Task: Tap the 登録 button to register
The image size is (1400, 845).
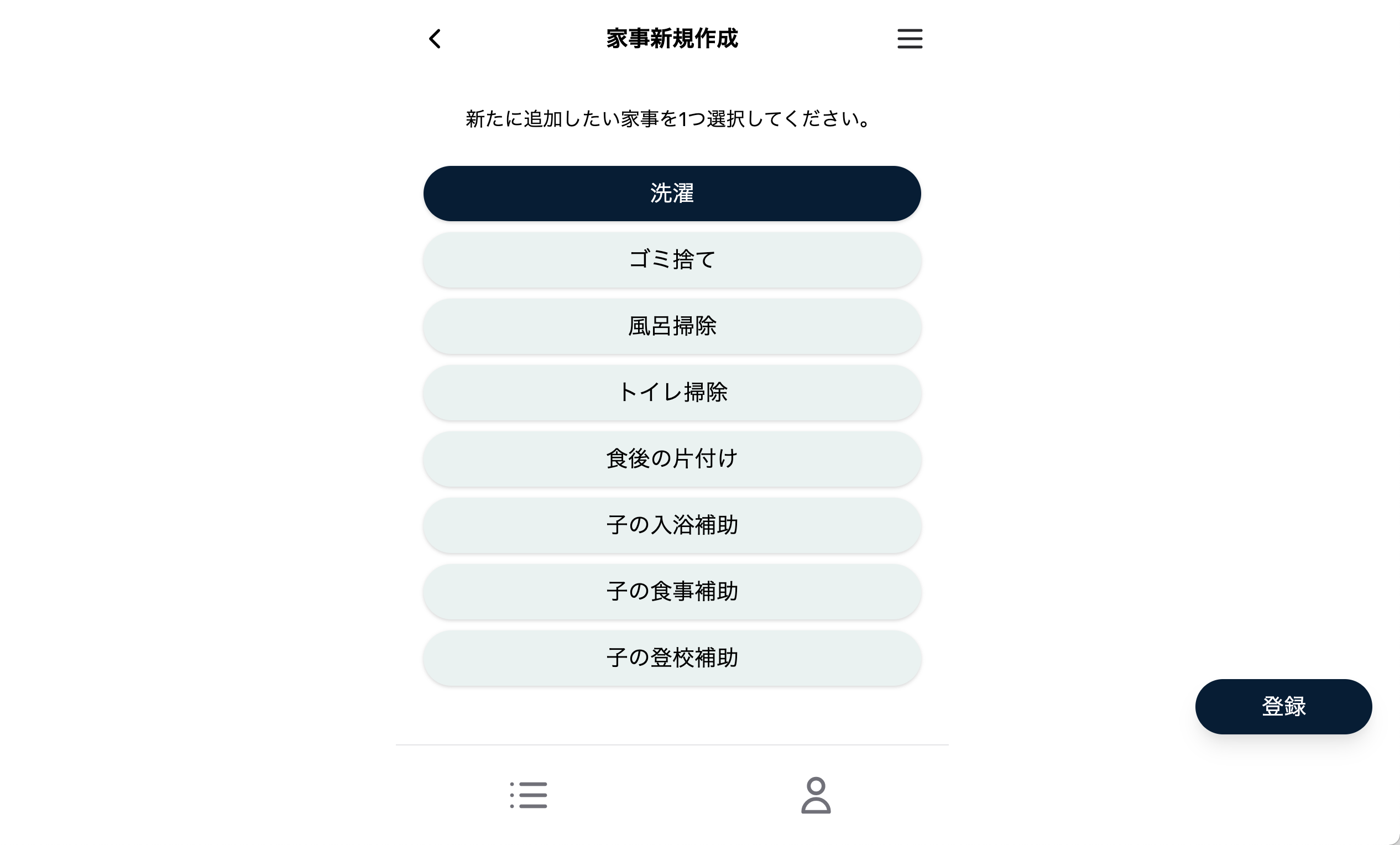Action: pos(1283,706)
